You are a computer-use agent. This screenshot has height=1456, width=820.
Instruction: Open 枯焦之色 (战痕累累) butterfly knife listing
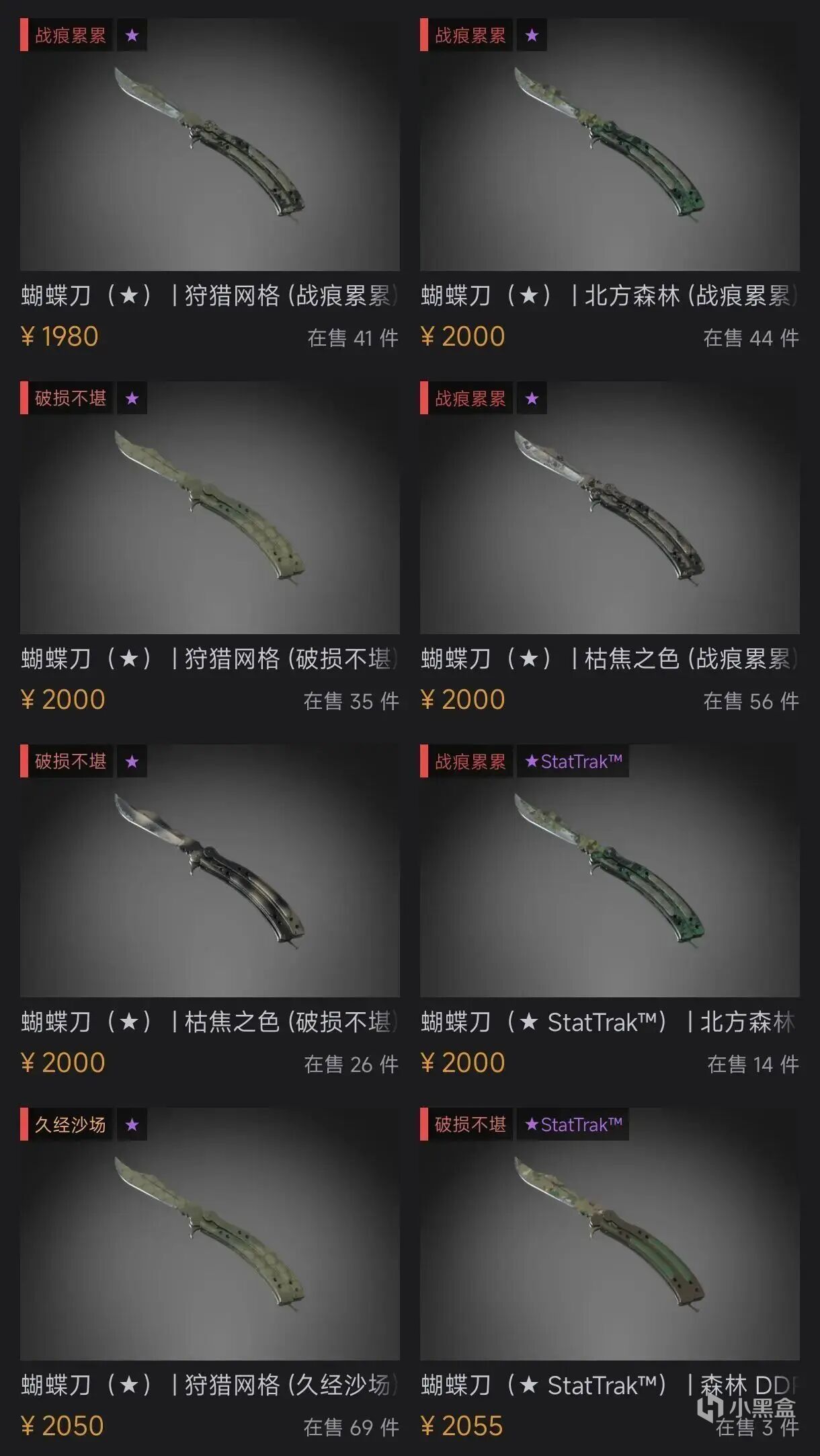tap(609, 508)
